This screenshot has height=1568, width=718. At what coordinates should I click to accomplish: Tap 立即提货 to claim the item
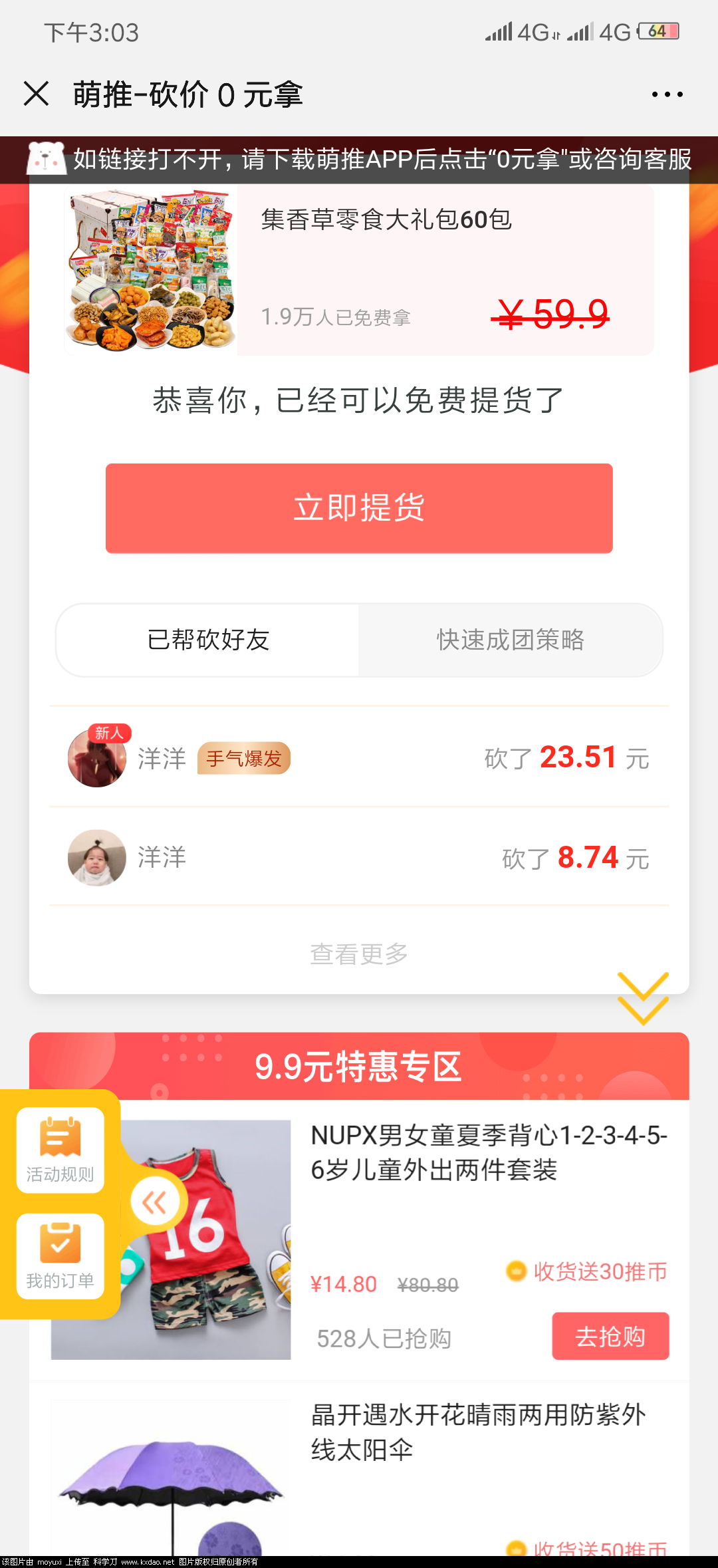pos(359,508)
